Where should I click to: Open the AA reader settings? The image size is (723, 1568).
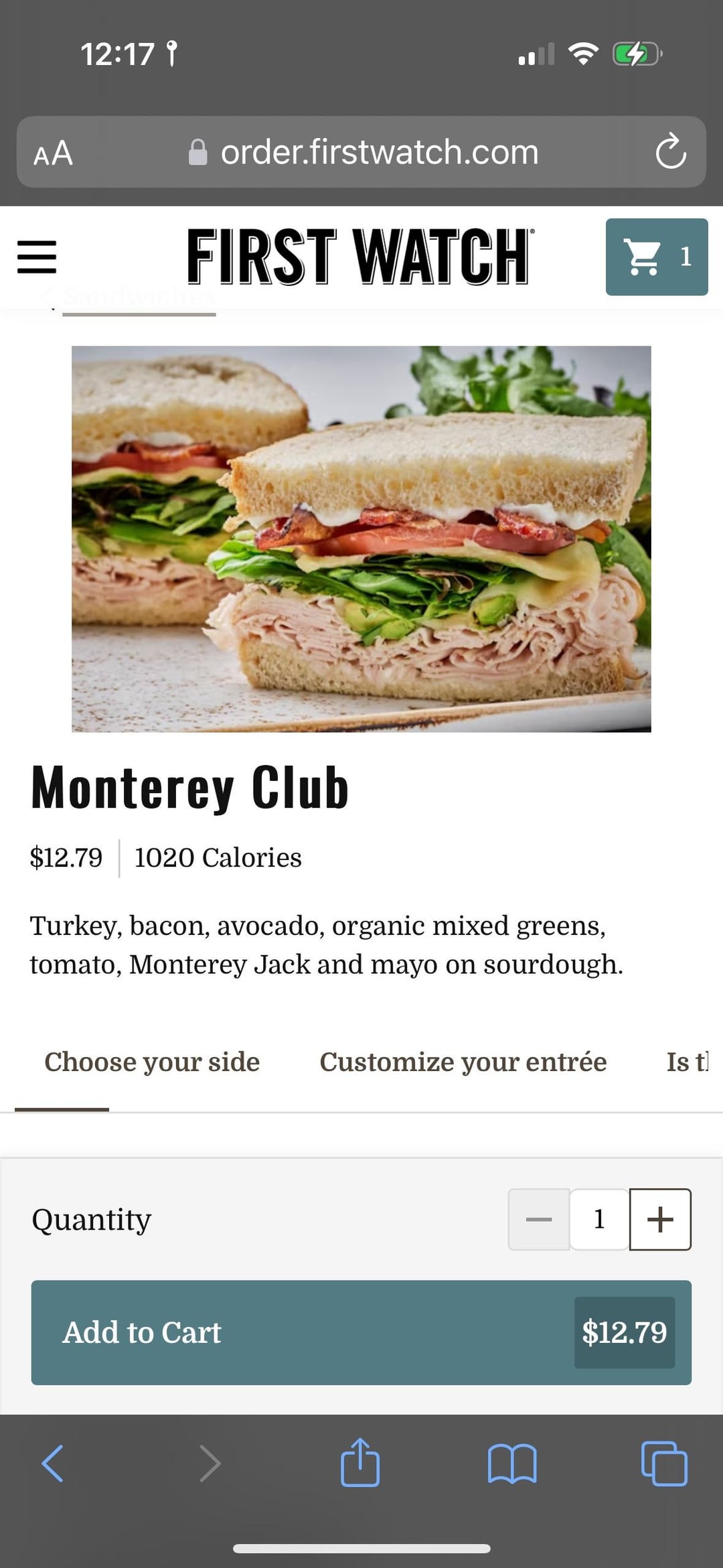click(x=54, y=153)
